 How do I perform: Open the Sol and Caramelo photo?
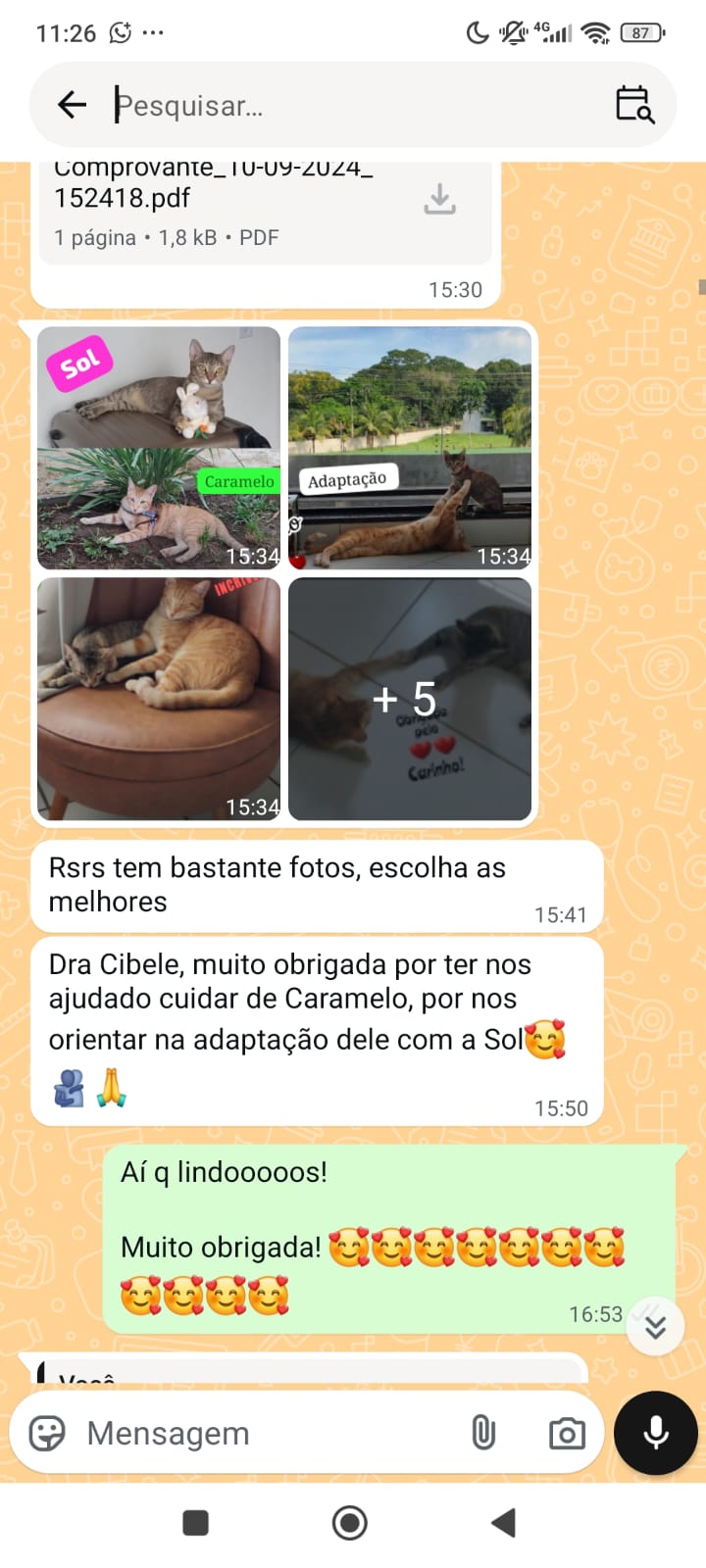[x=159, y=448]
